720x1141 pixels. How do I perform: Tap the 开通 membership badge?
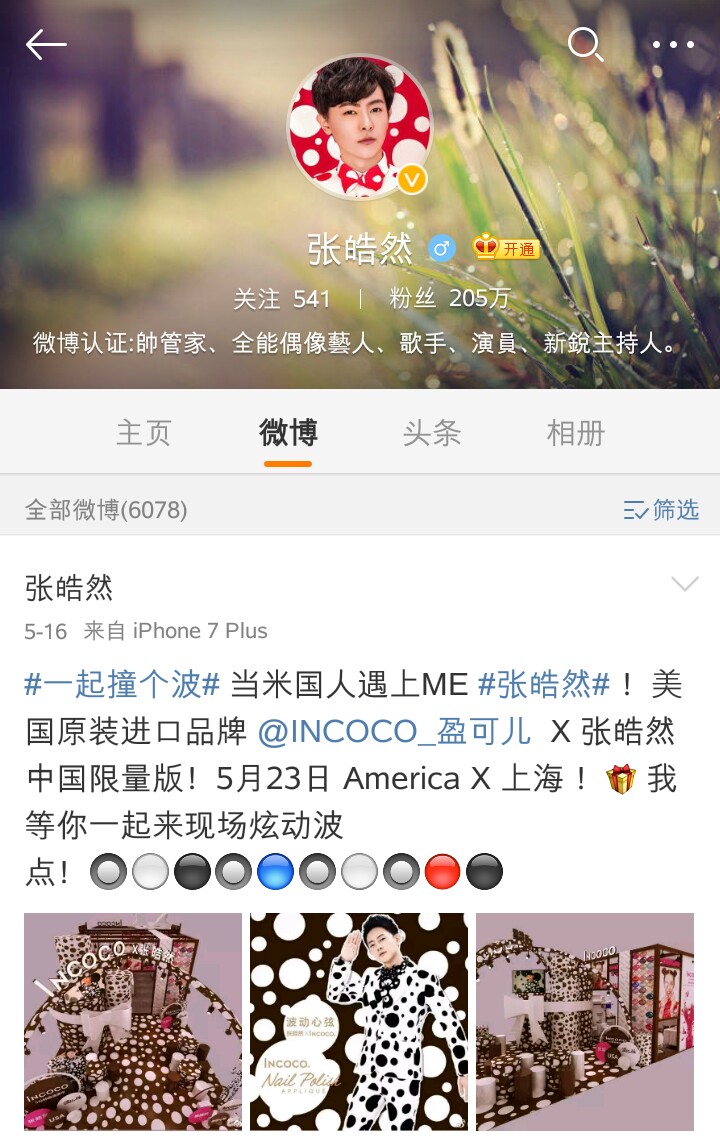pos(507,248)
